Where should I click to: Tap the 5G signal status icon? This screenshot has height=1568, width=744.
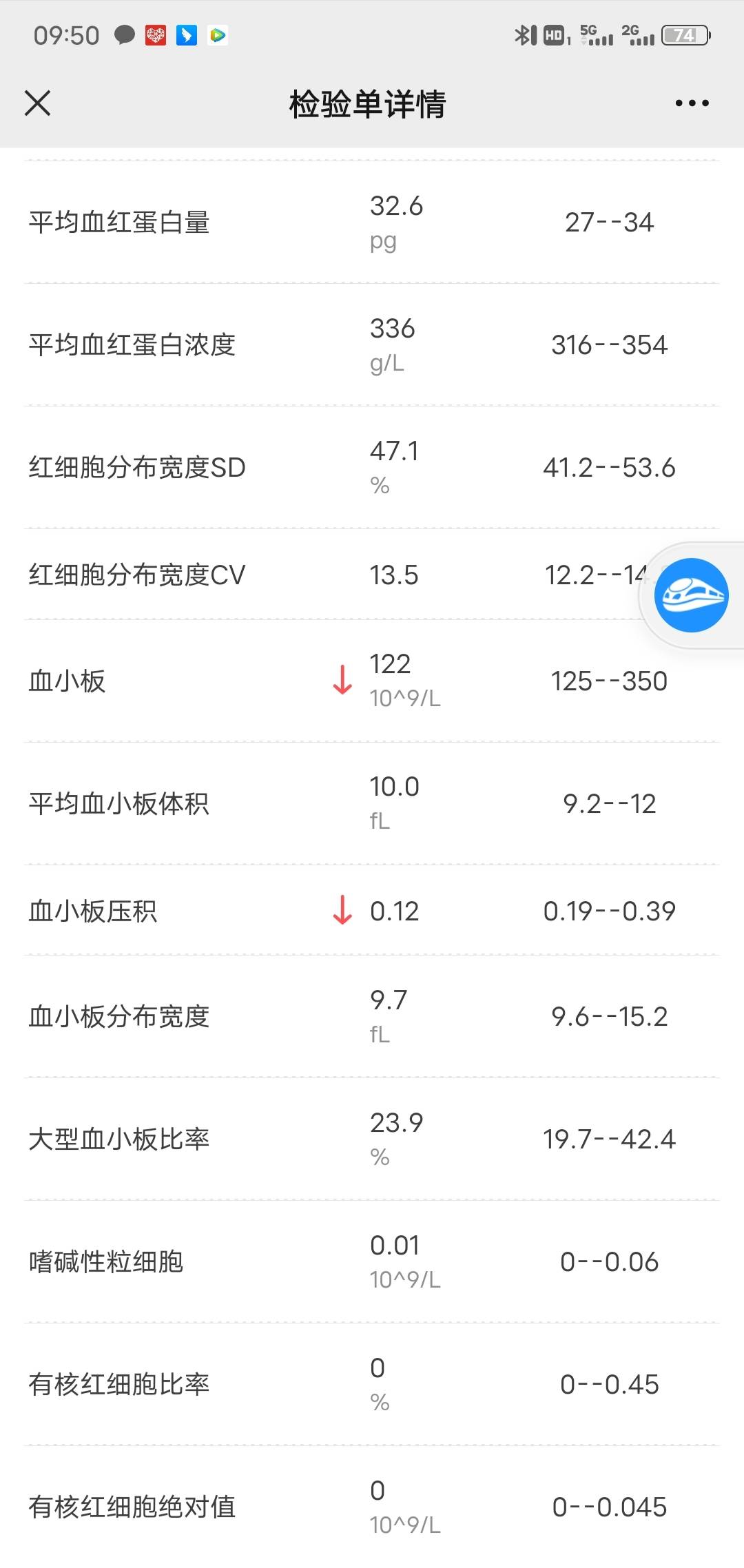592,34
